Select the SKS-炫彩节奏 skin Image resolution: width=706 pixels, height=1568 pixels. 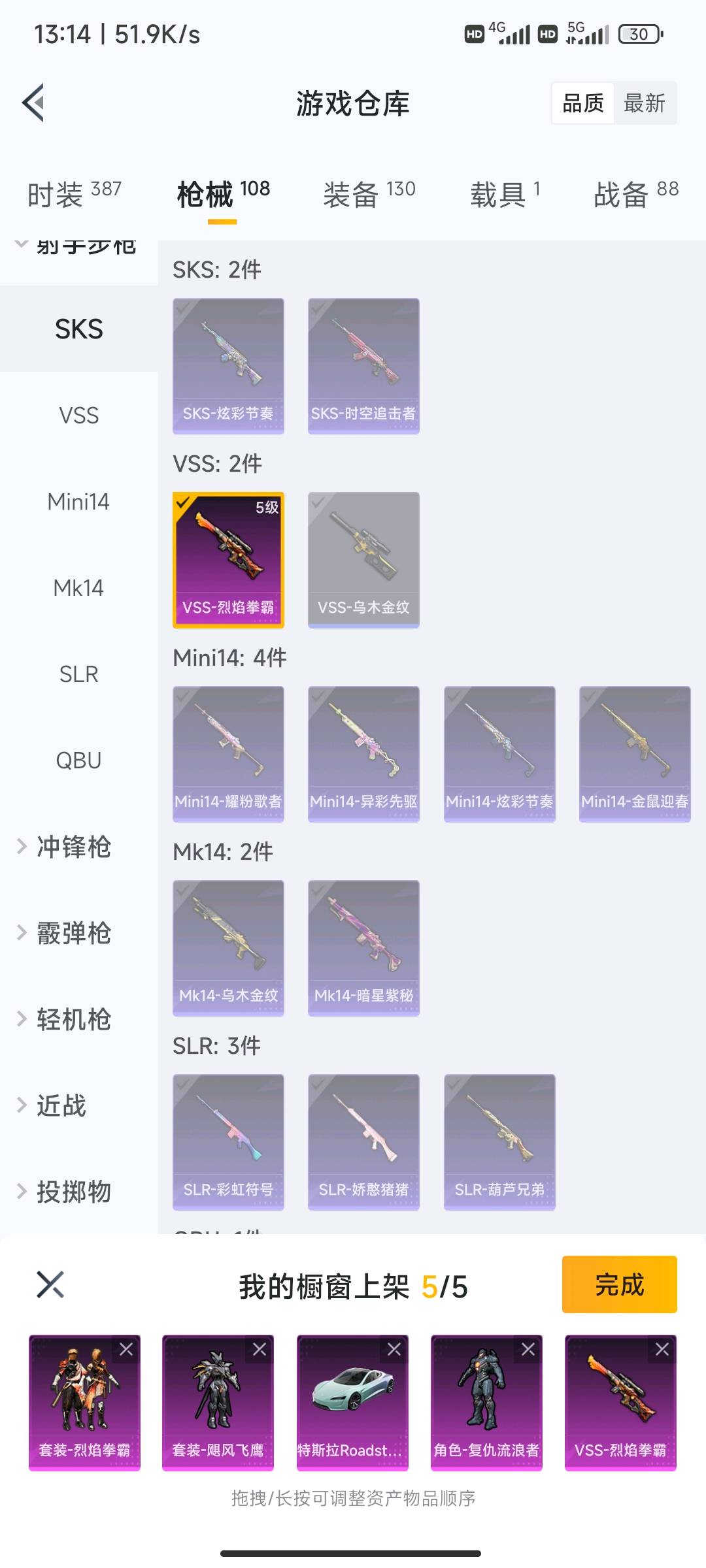point(228,366)
